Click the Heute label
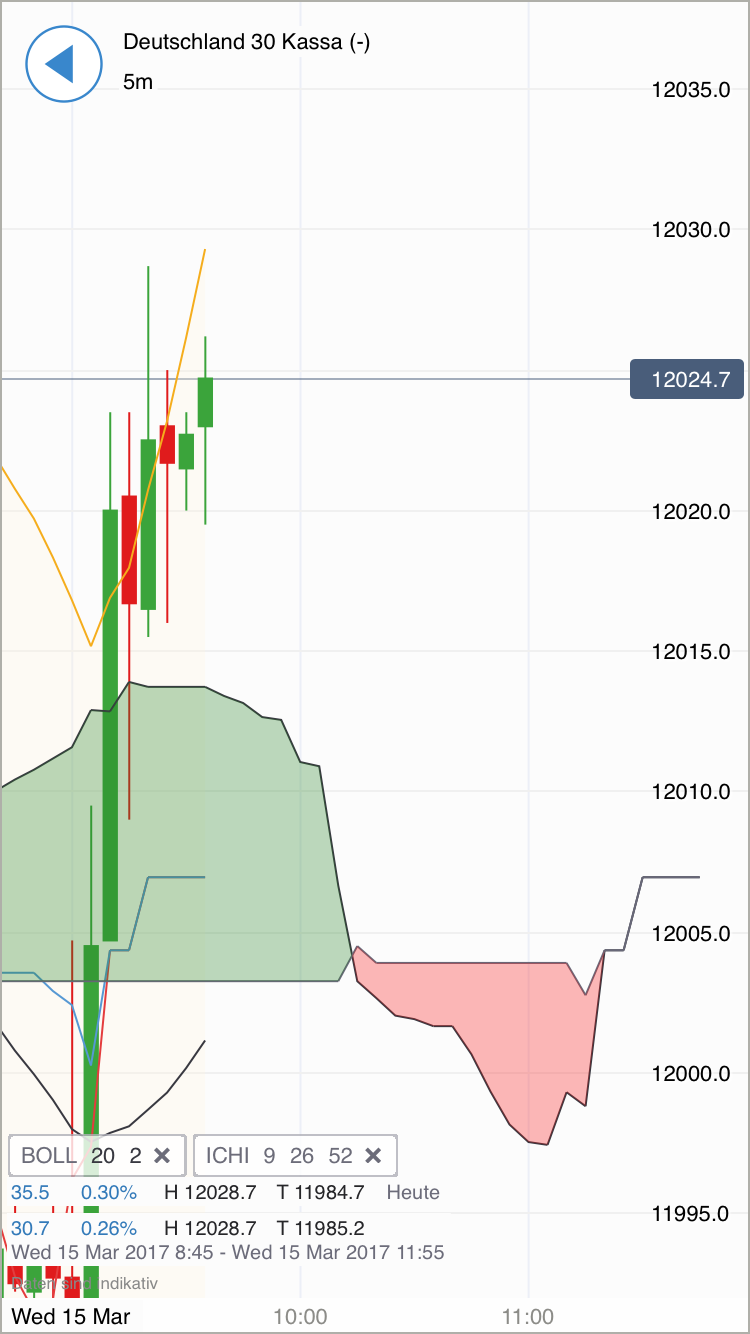Image resolution: width=750 pixels, height=1334 pixels. coord(416,1192)
